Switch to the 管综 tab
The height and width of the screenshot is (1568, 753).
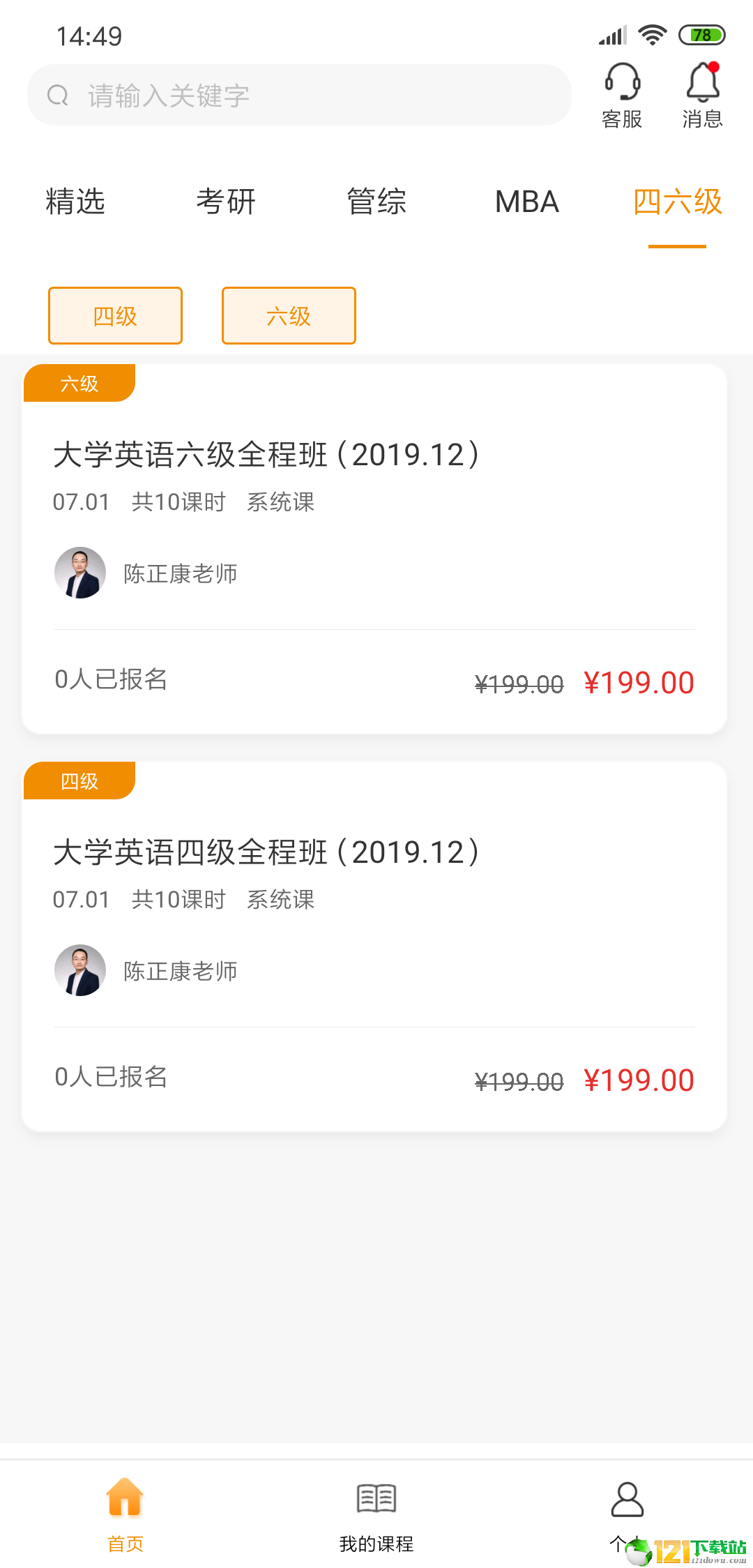(x=376, y=202)
